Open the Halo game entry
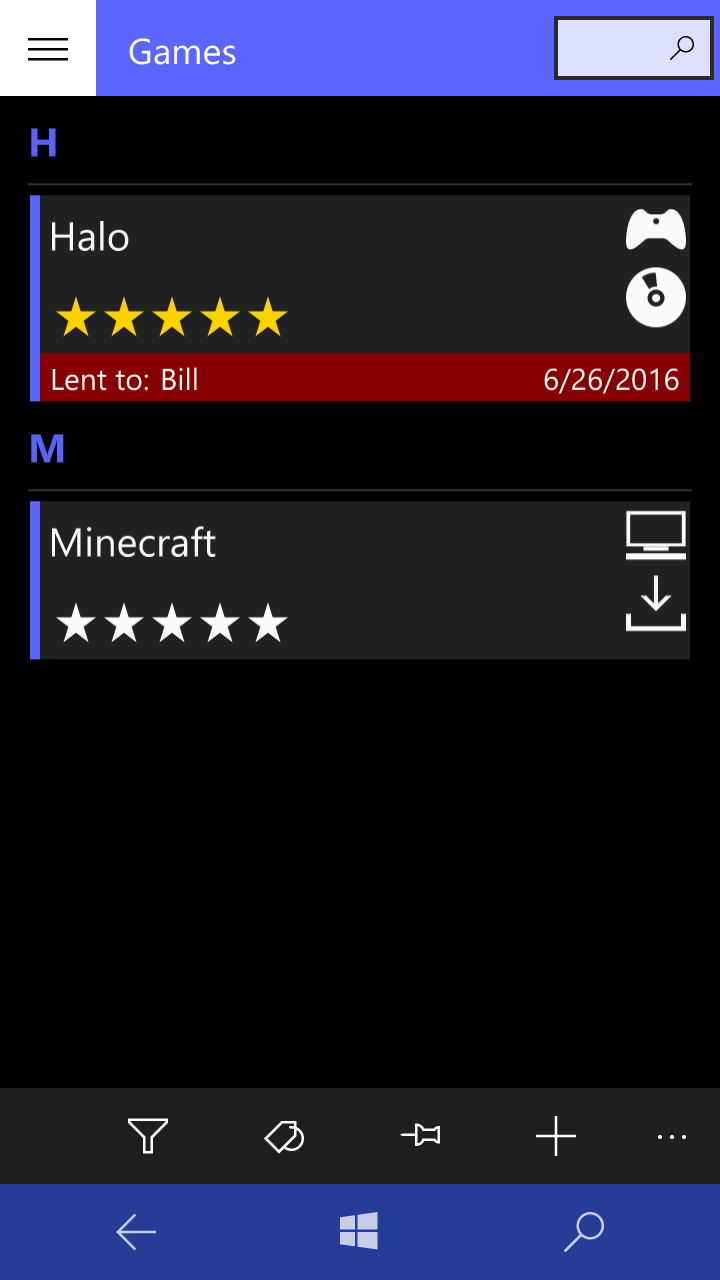The height and width of the screenshot is (1280, 720). pyautogui.click(x=360, y=298)
